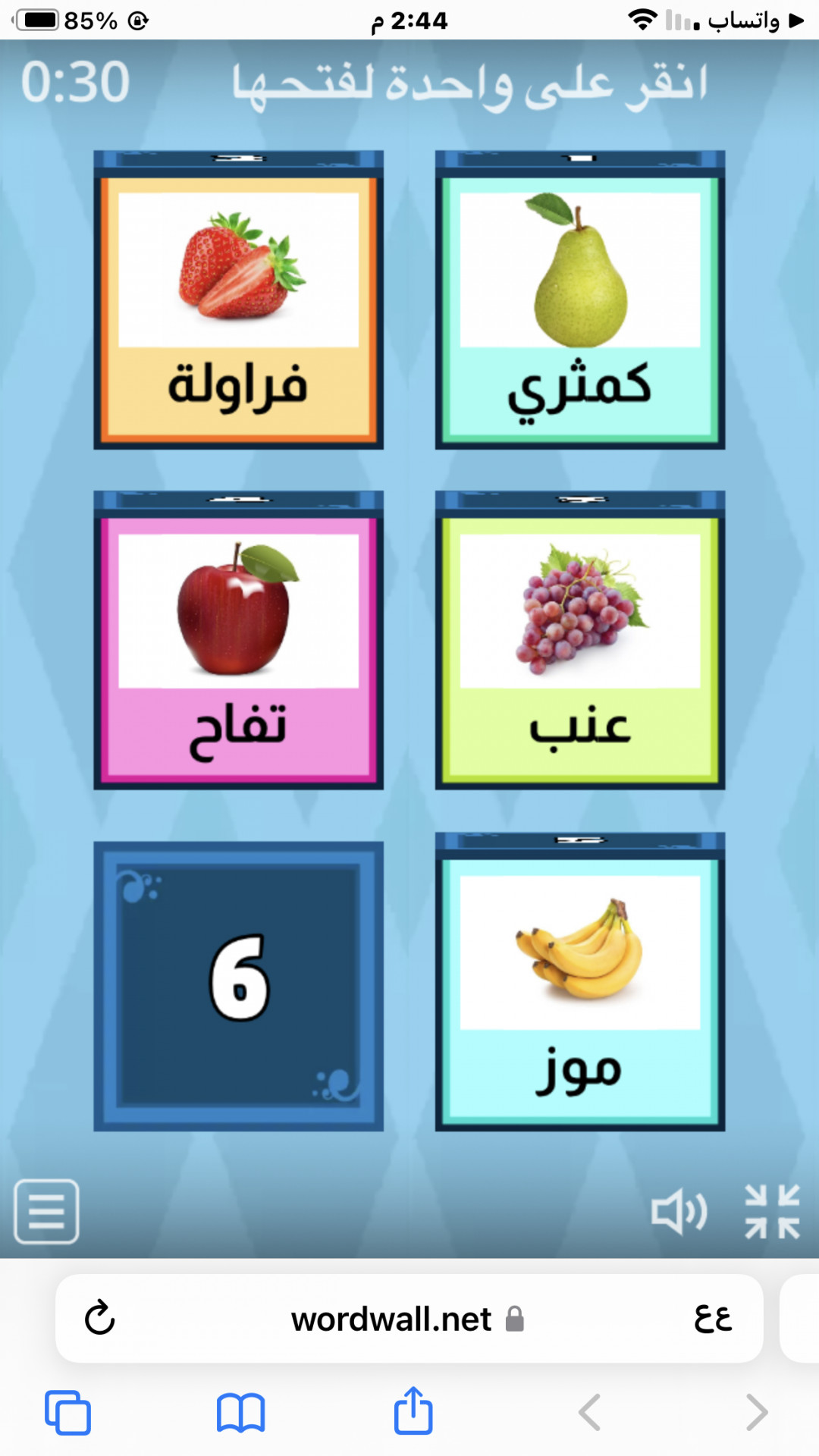Open Safari bookmarks
The height and width of the screenshot is (1456, 819).
click(240, 1412)
